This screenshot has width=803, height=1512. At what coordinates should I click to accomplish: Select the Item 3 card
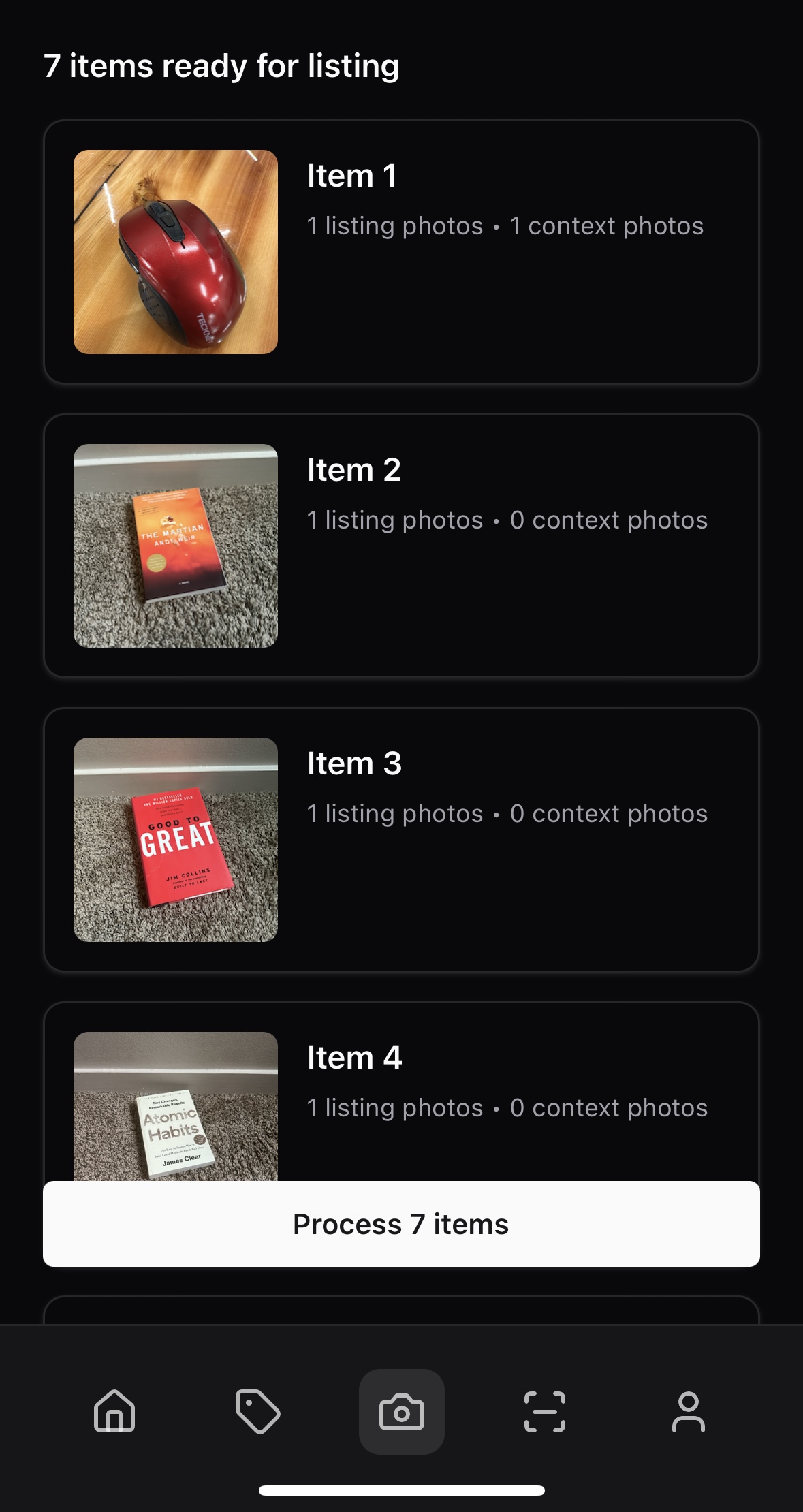point(401,839)
